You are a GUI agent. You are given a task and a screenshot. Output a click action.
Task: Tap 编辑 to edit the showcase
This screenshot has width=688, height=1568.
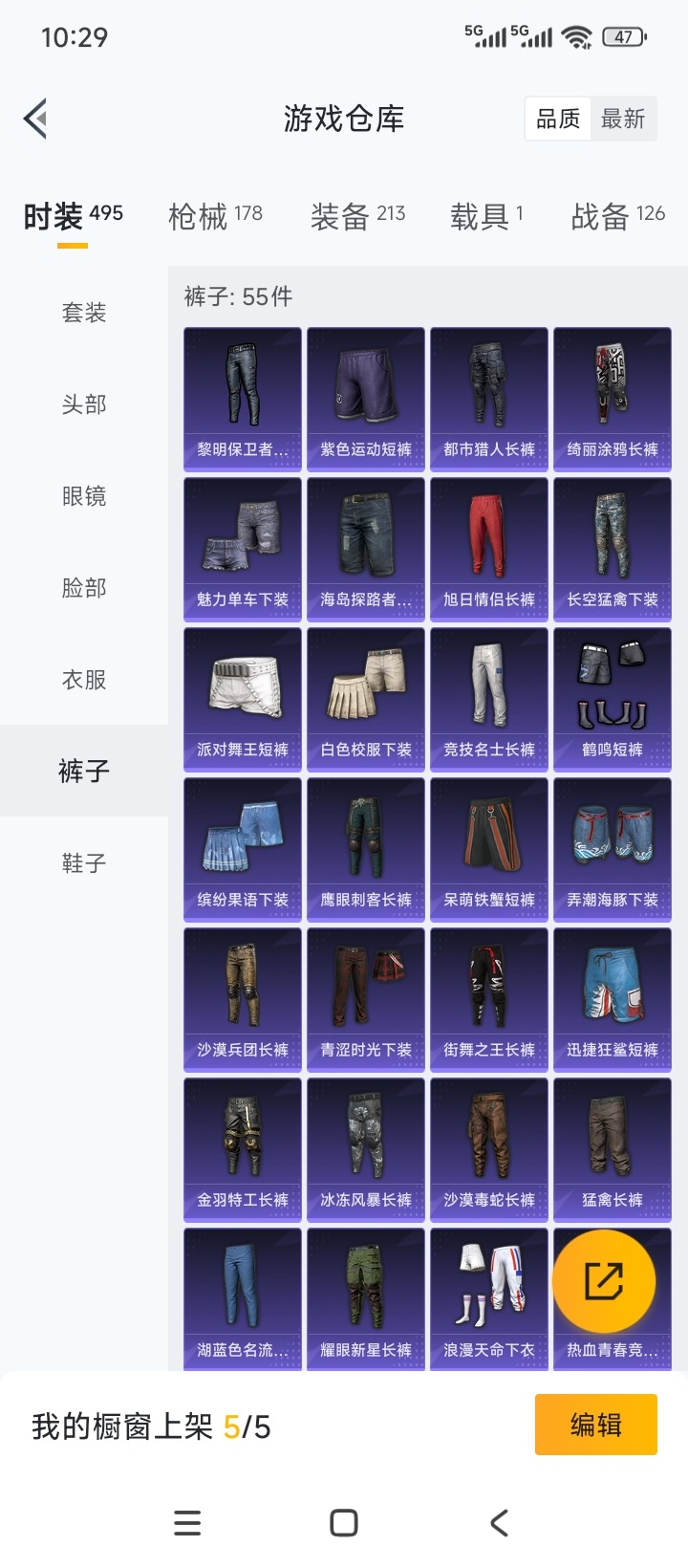tap(597, 1424)
